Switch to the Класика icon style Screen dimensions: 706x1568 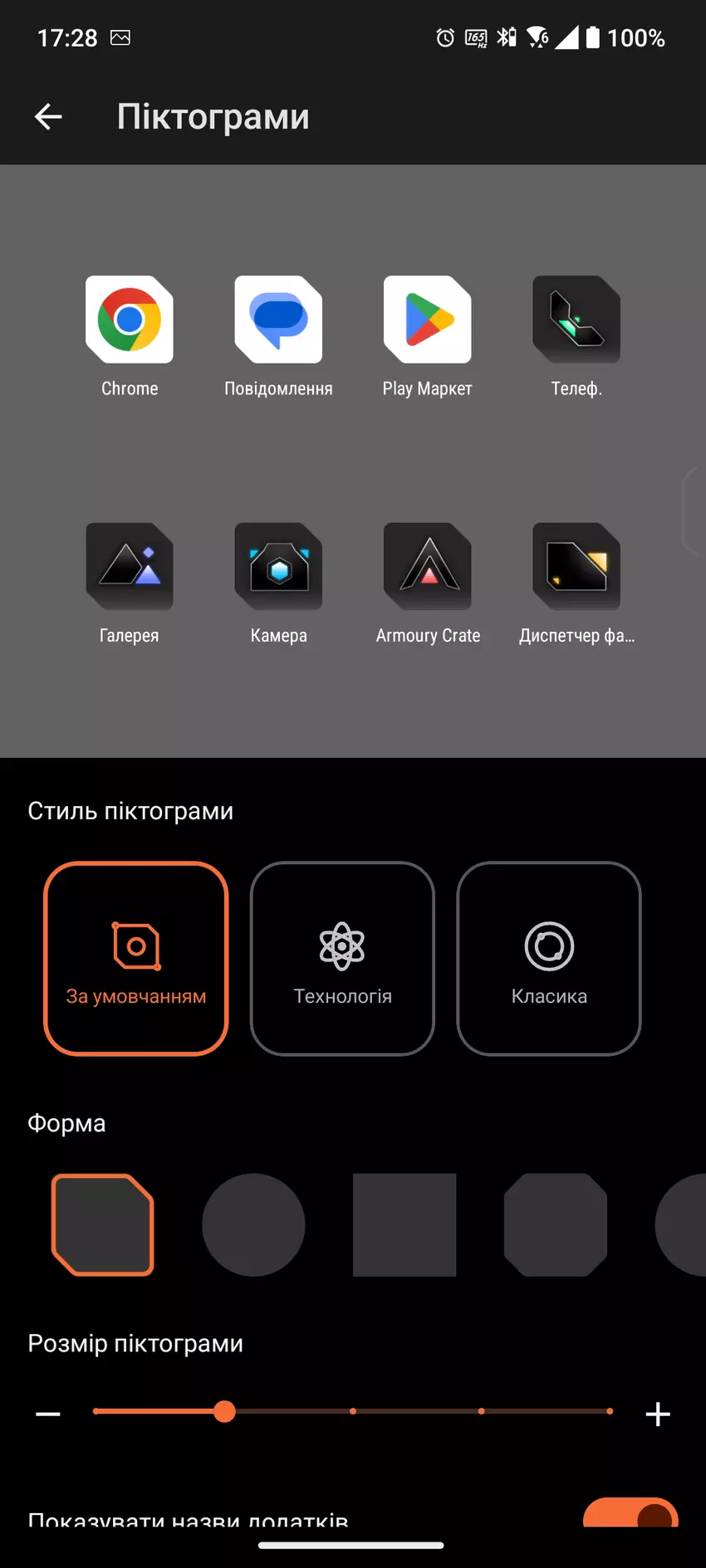(x=549, y=959)
